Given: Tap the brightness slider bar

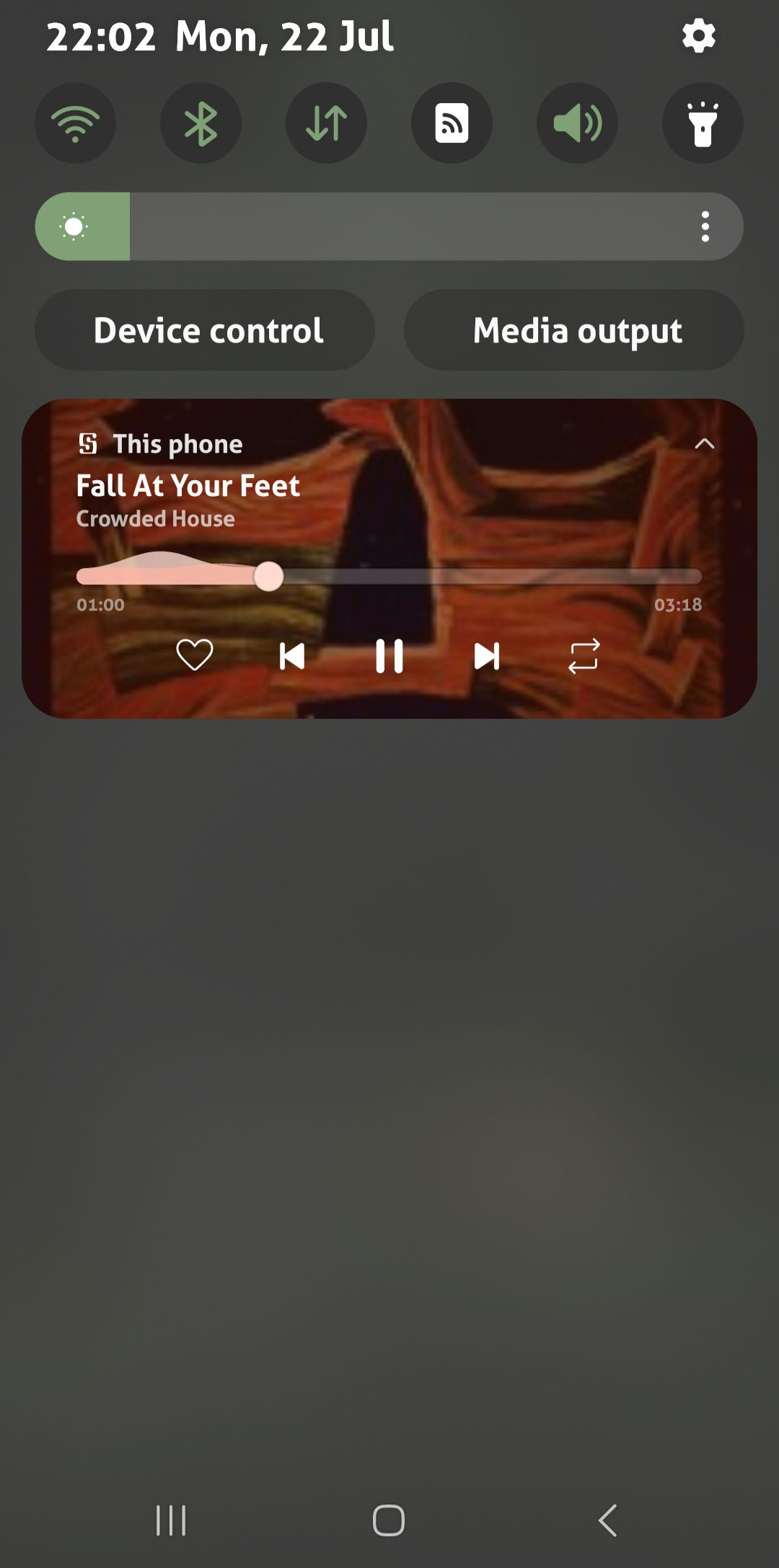Looking at the screenshot, I should [389, 226].
